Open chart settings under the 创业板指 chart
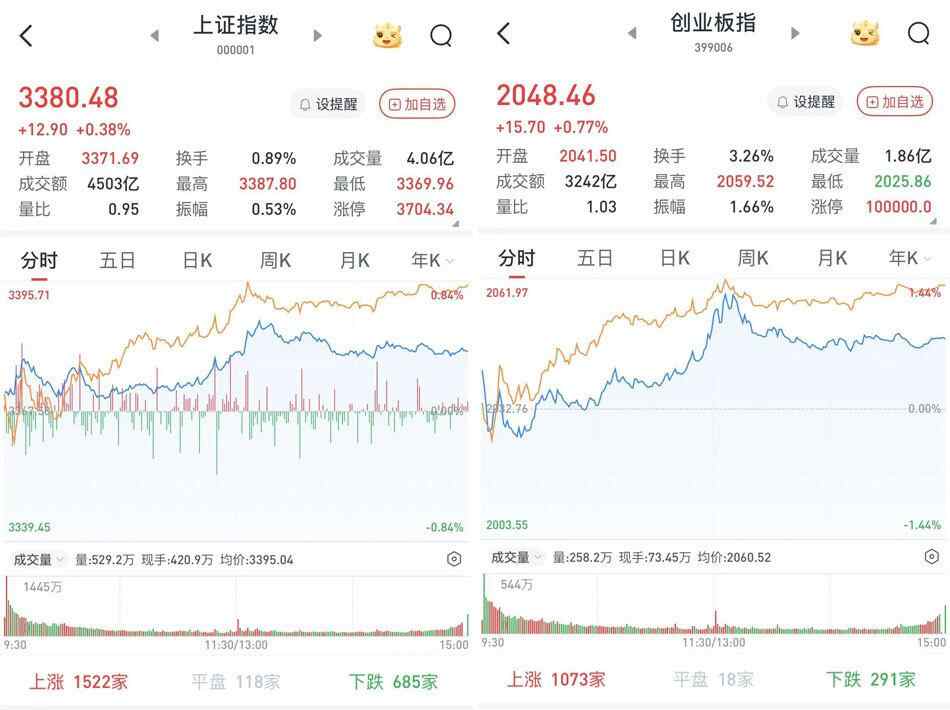Image resolution: width=950 pixels, height=710 pixels. 931,556
